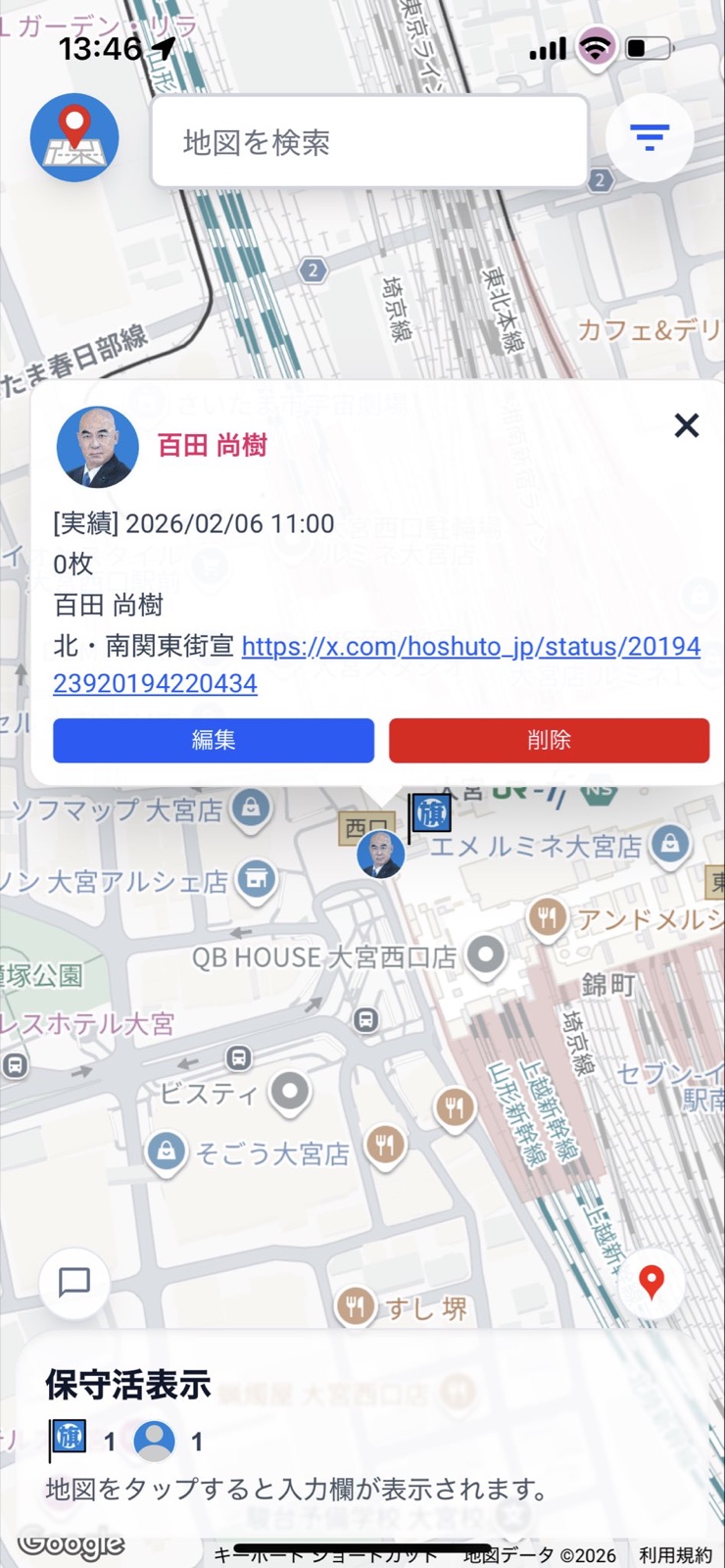Screen dimensions: 725x1568
Task: Open the filter options icon
Action: 650,136
